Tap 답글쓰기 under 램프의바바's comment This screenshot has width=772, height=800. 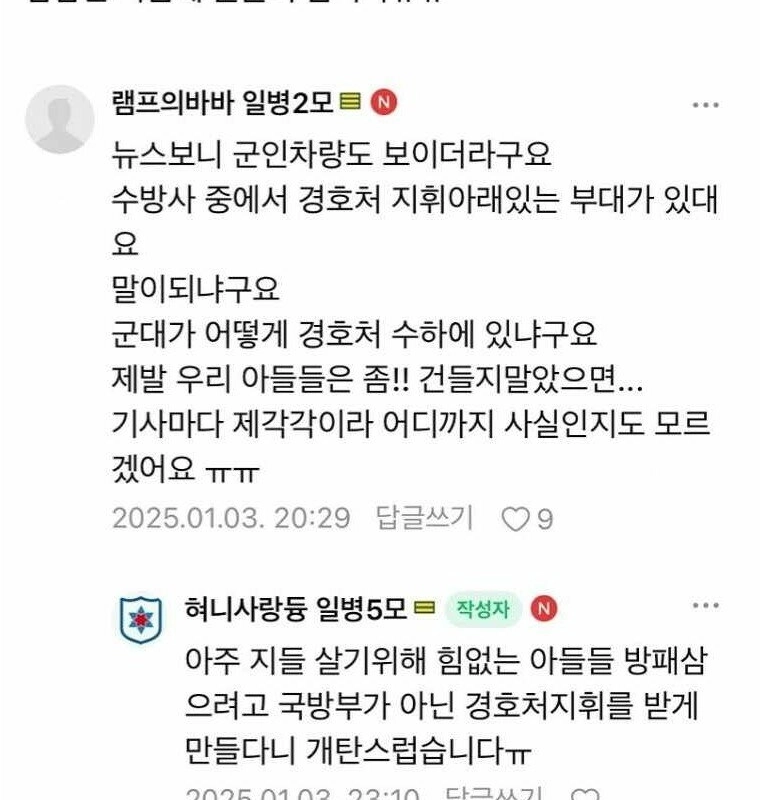[x=424, y=518]
